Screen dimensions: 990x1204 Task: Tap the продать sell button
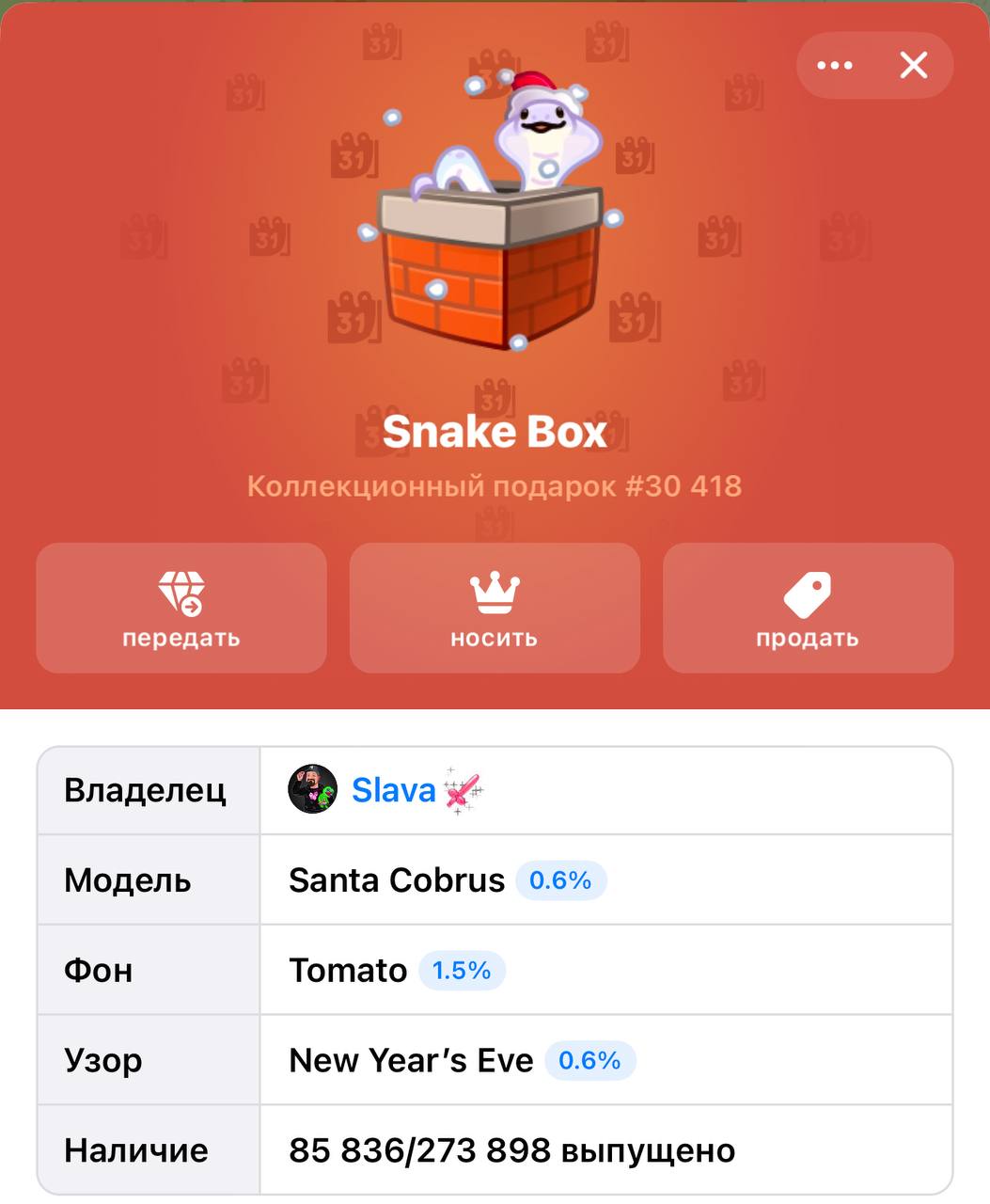[808, 608]
